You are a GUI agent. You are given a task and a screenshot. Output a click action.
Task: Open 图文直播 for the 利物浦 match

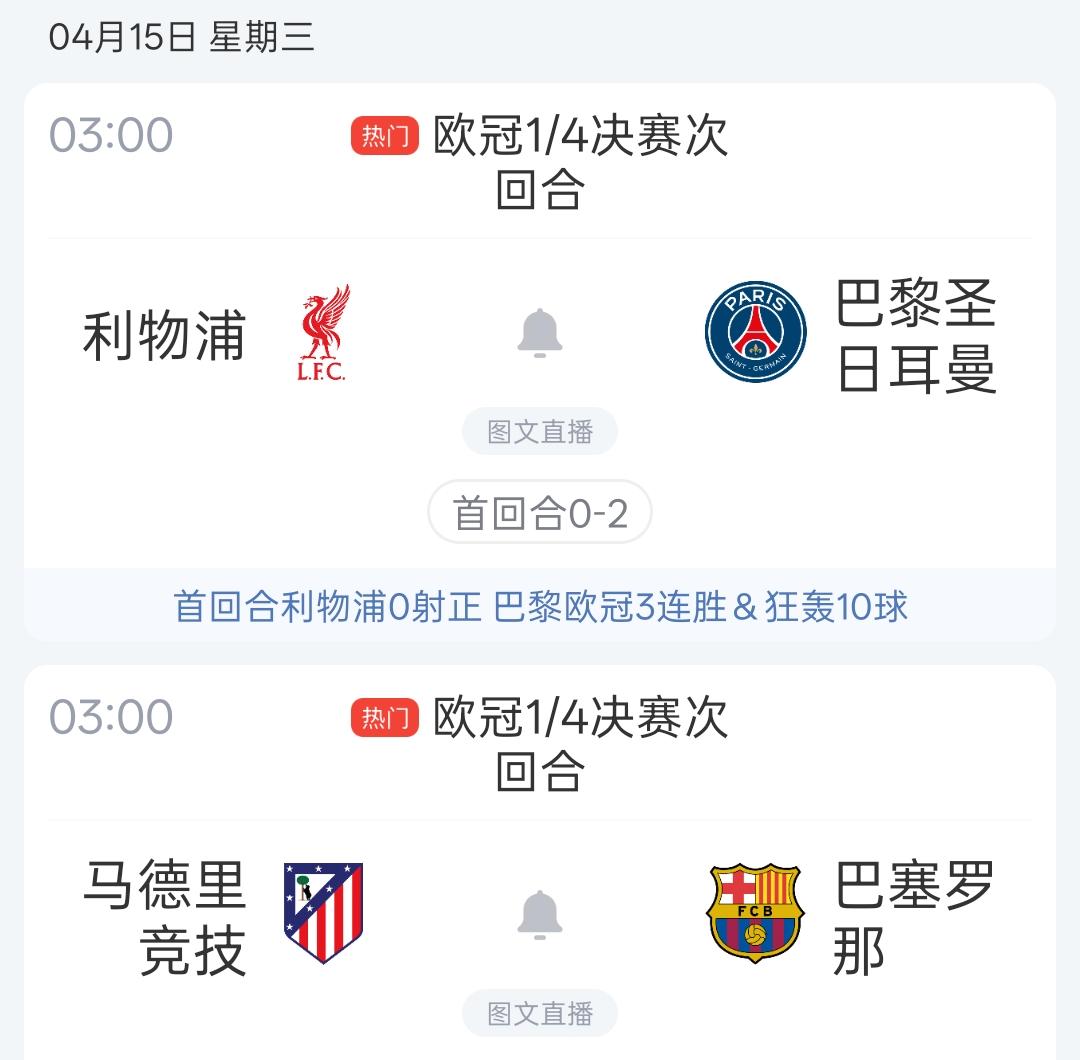(x=540, y=432)
